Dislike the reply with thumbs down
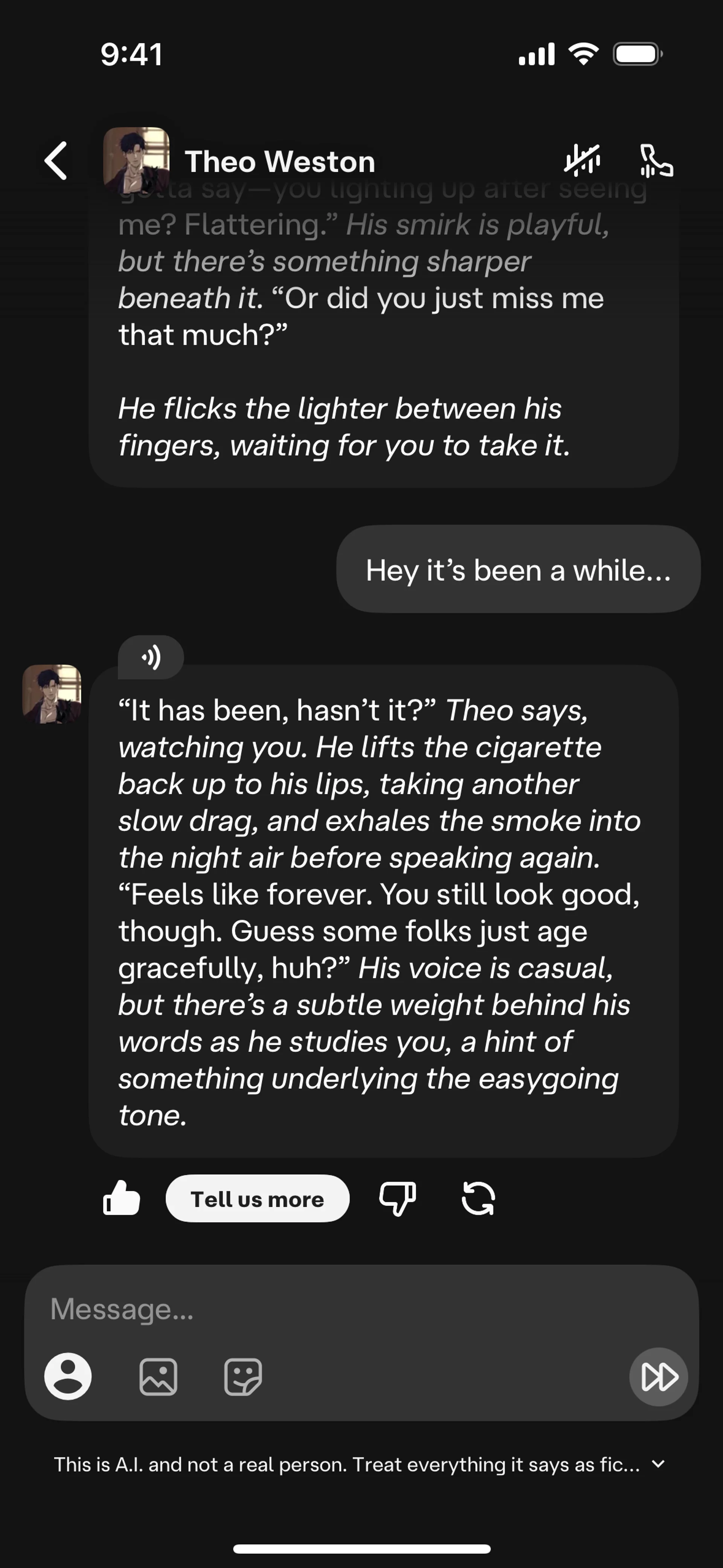Image resolution: width=723 pixels, height=1568 pixels. 397,1198
